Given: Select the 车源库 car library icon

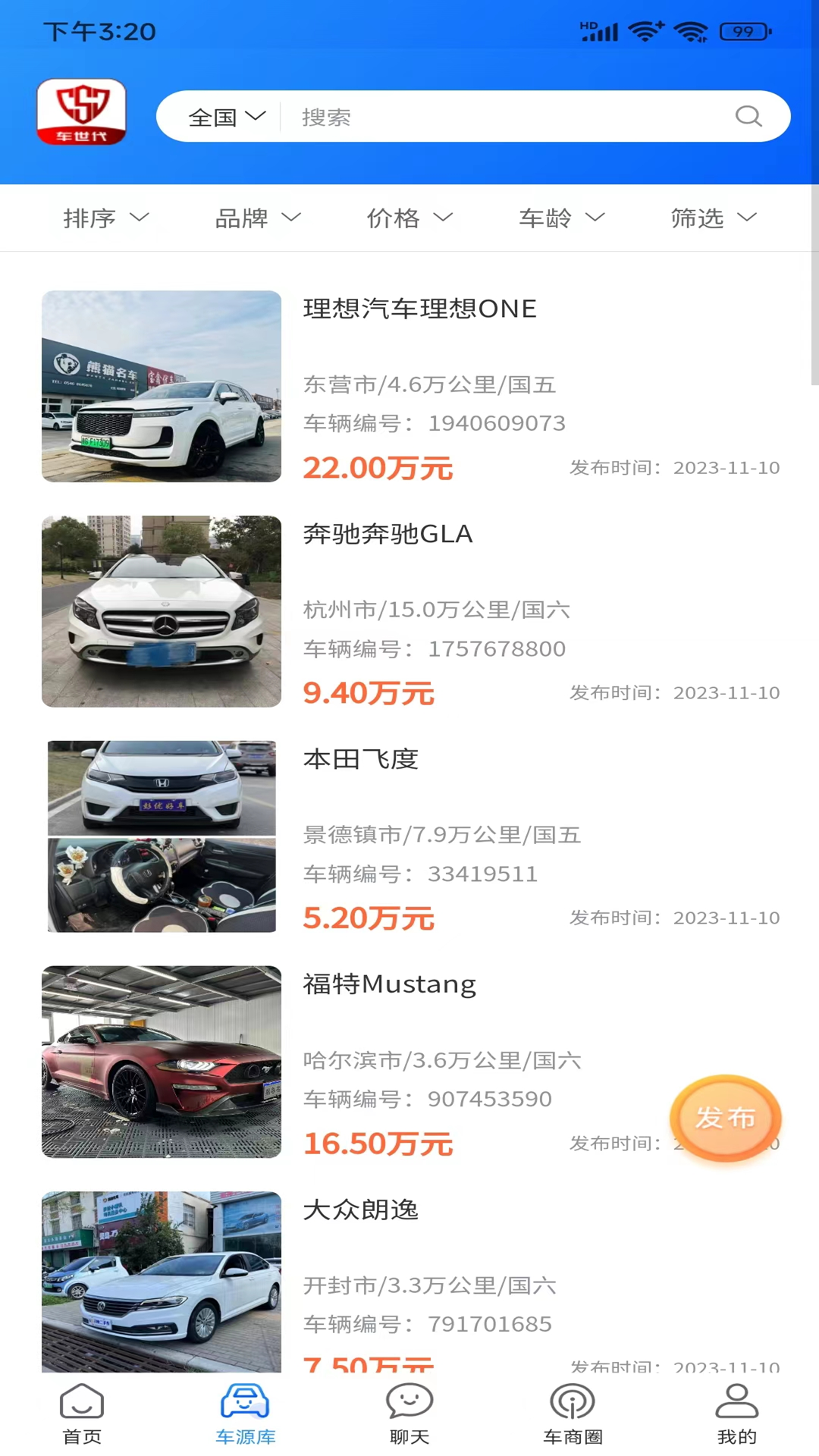Looking at the screenshot, I should pyautogui.click(x=245, y=1402).
